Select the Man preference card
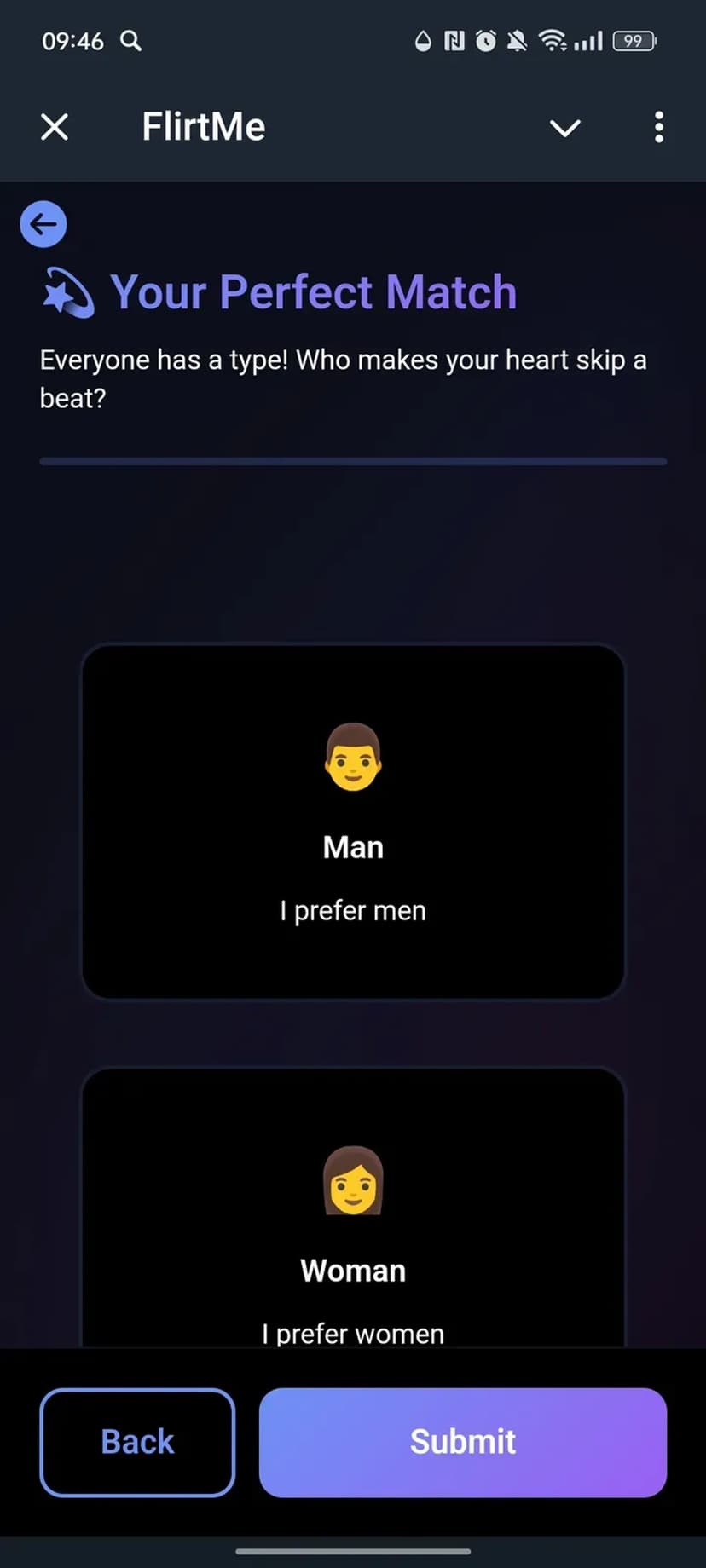The width and height of the screenshot is (706, 1568). [x=353, y=821]
